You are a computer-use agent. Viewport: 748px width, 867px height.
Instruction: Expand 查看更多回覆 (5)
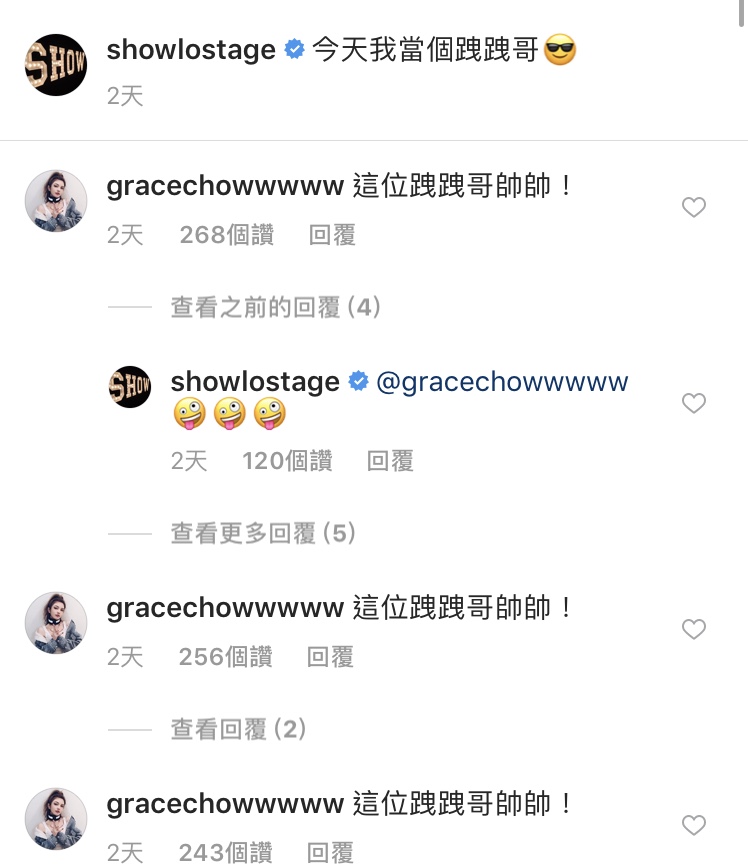tap(263, 533)
